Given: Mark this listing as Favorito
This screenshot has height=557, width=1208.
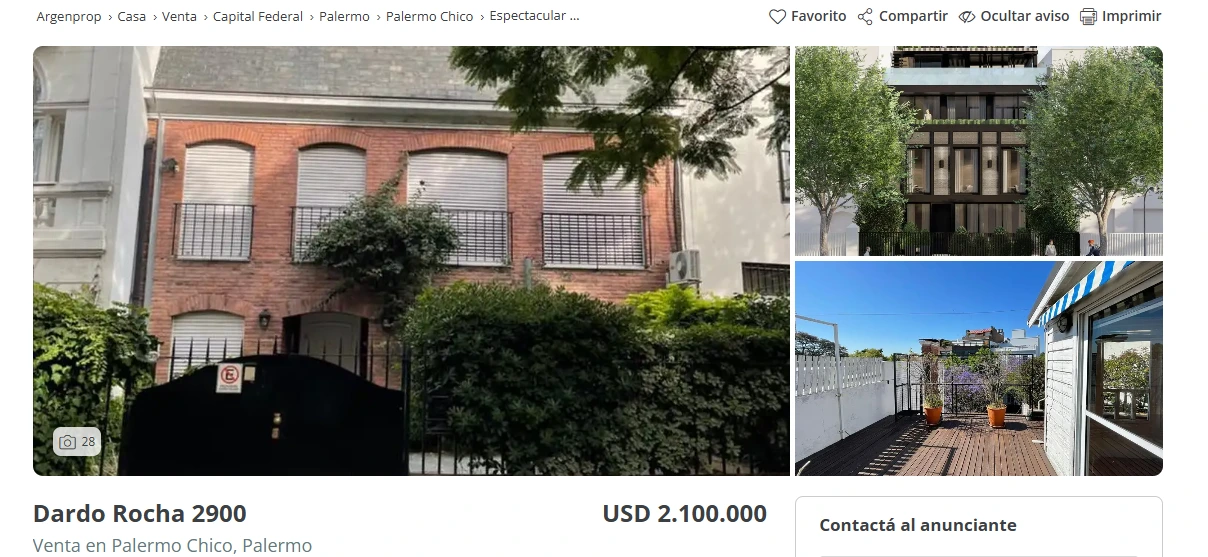Looking at the screenshot, I should (x=807, y=17).
